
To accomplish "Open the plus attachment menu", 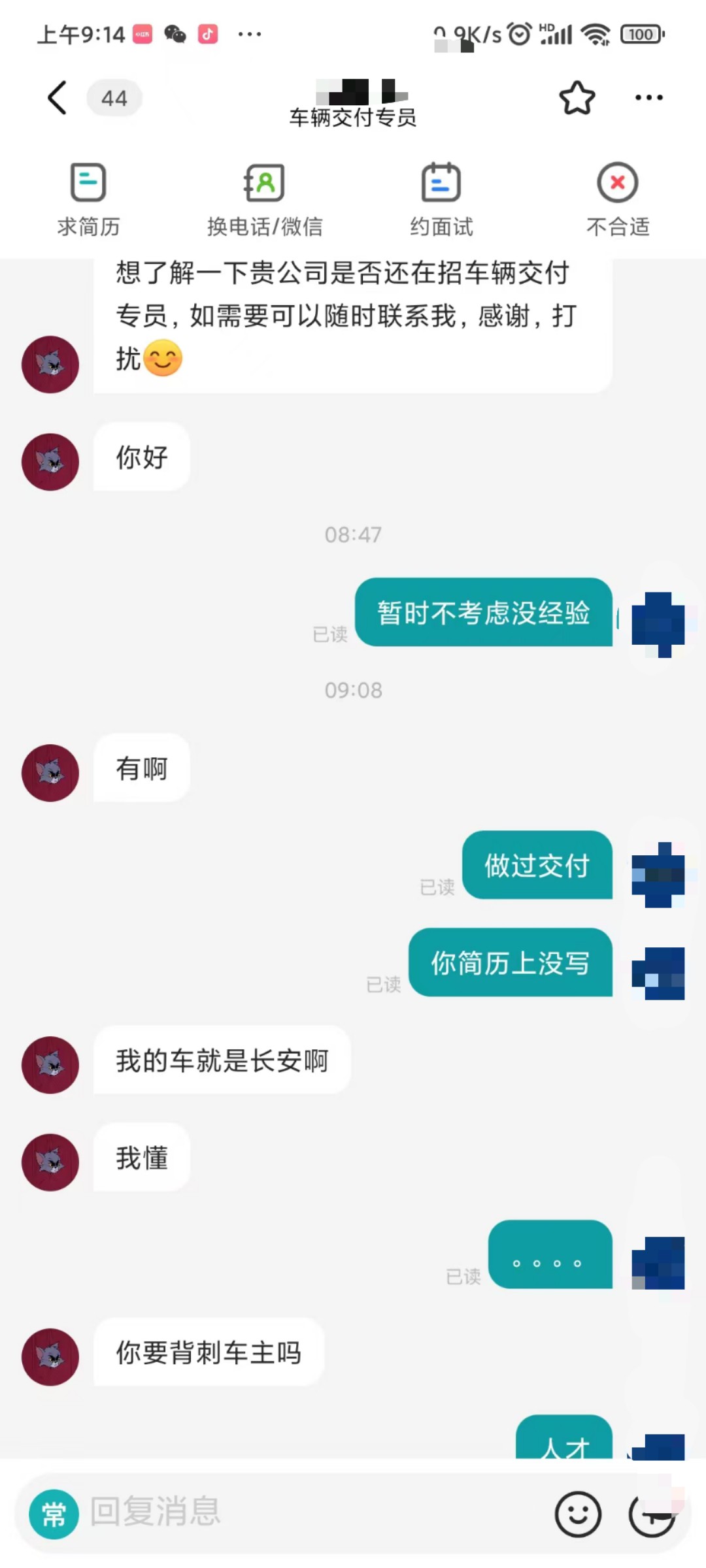I will [652, 1514].
